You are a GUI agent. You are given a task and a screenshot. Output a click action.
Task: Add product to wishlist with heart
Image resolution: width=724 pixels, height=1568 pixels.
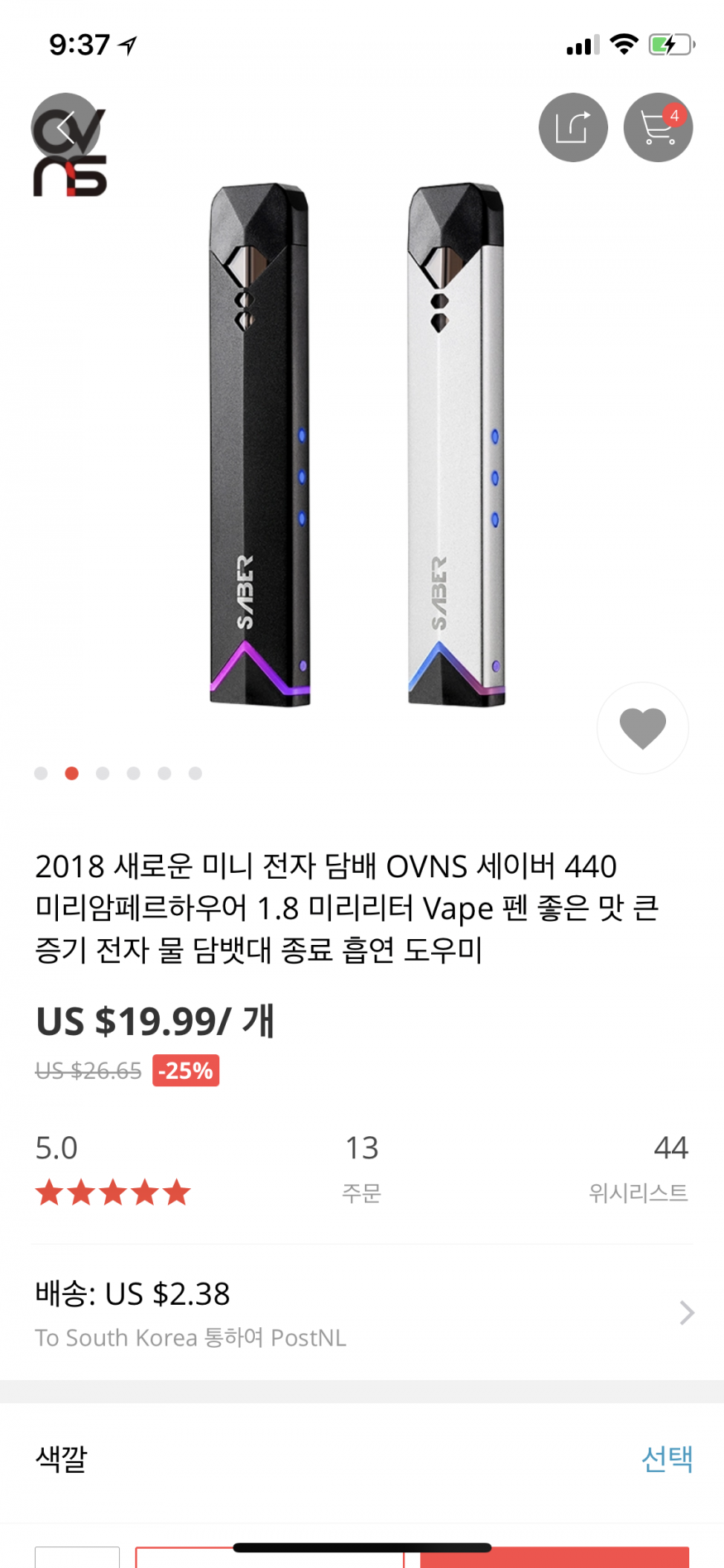(x=642, y=728)
